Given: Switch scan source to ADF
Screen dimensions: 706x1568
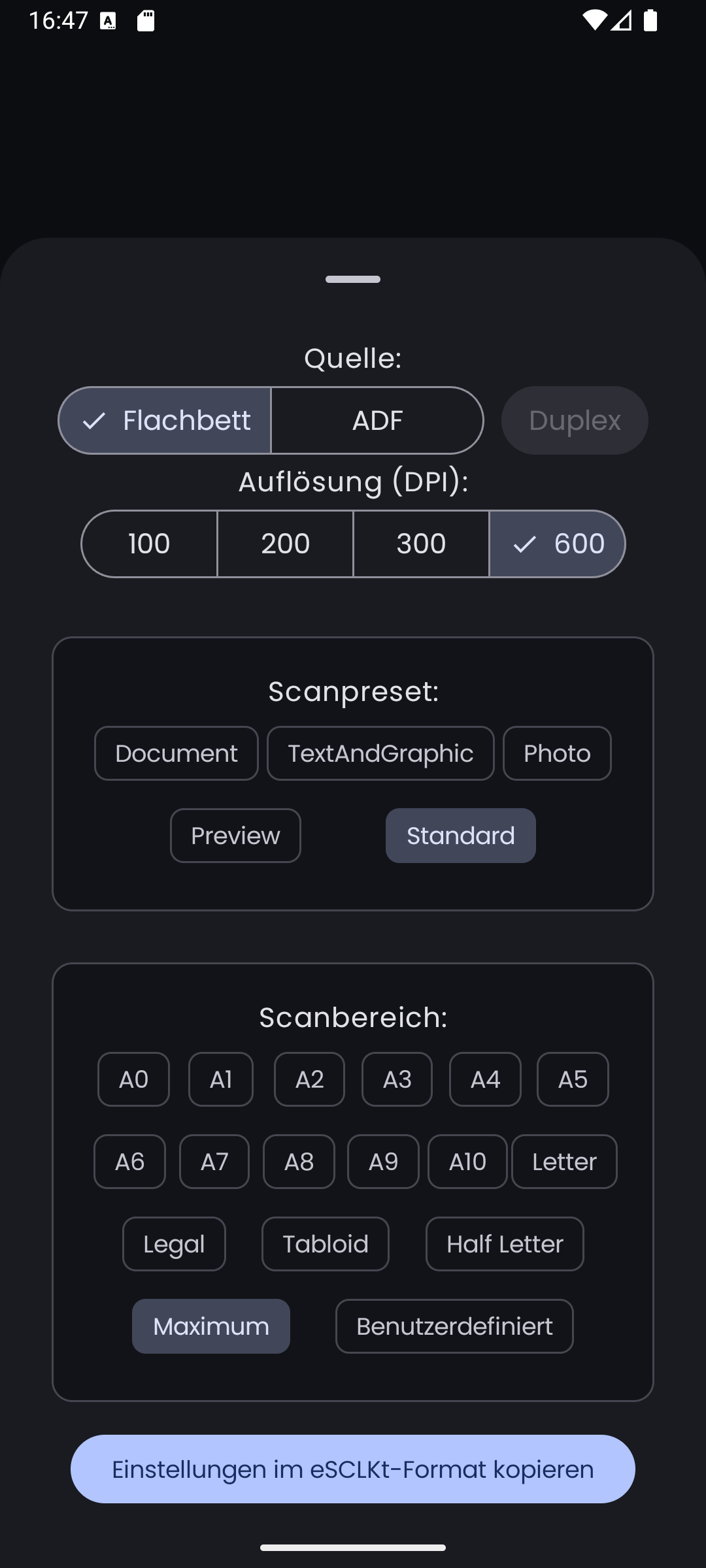Looking at the screenshot, I should pyautogui.click(x=377, y=420).
